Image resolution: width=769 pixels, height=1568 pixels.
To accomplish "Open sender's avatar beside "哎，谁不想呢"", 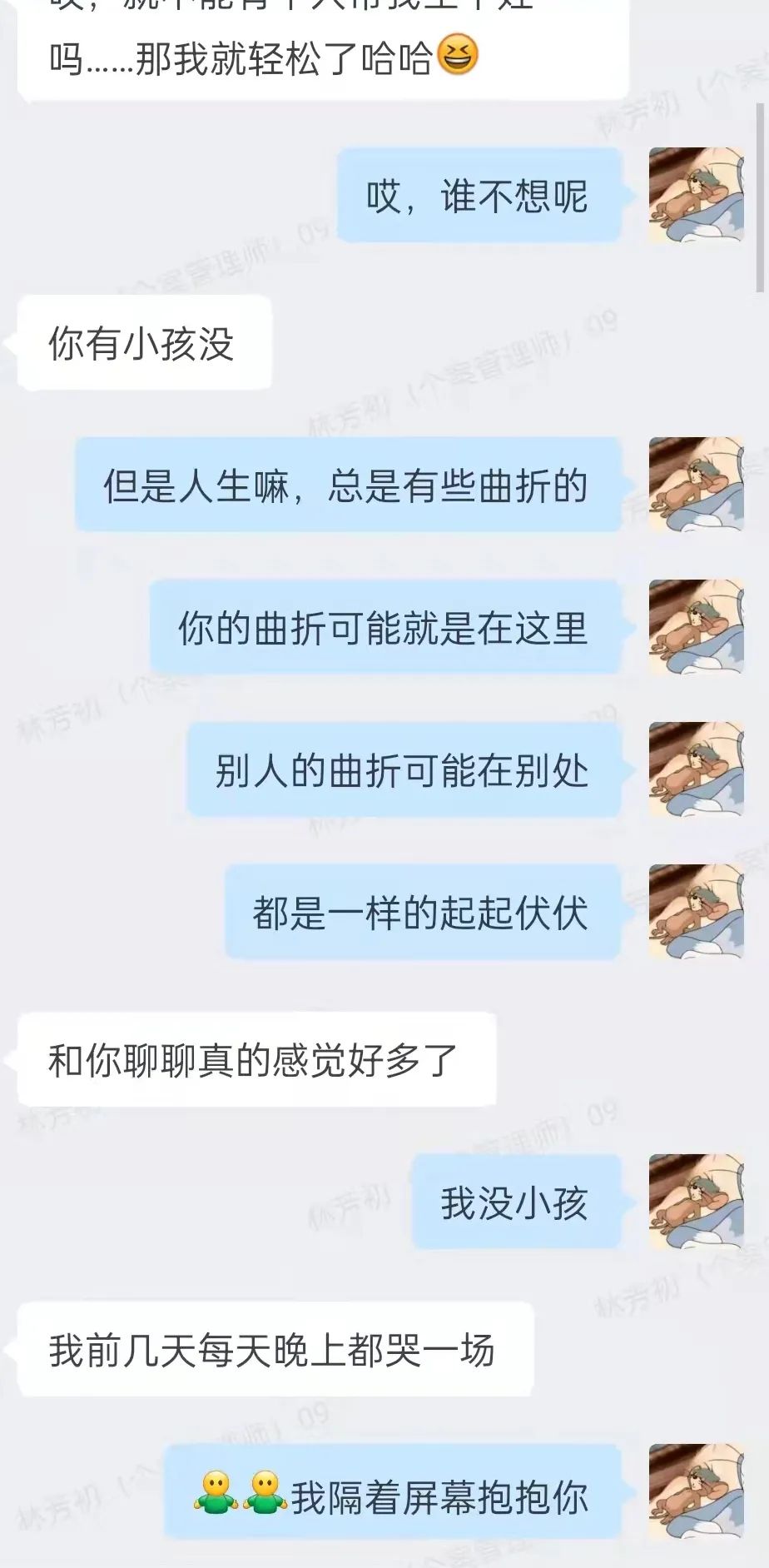I will [x=696, y=196].
